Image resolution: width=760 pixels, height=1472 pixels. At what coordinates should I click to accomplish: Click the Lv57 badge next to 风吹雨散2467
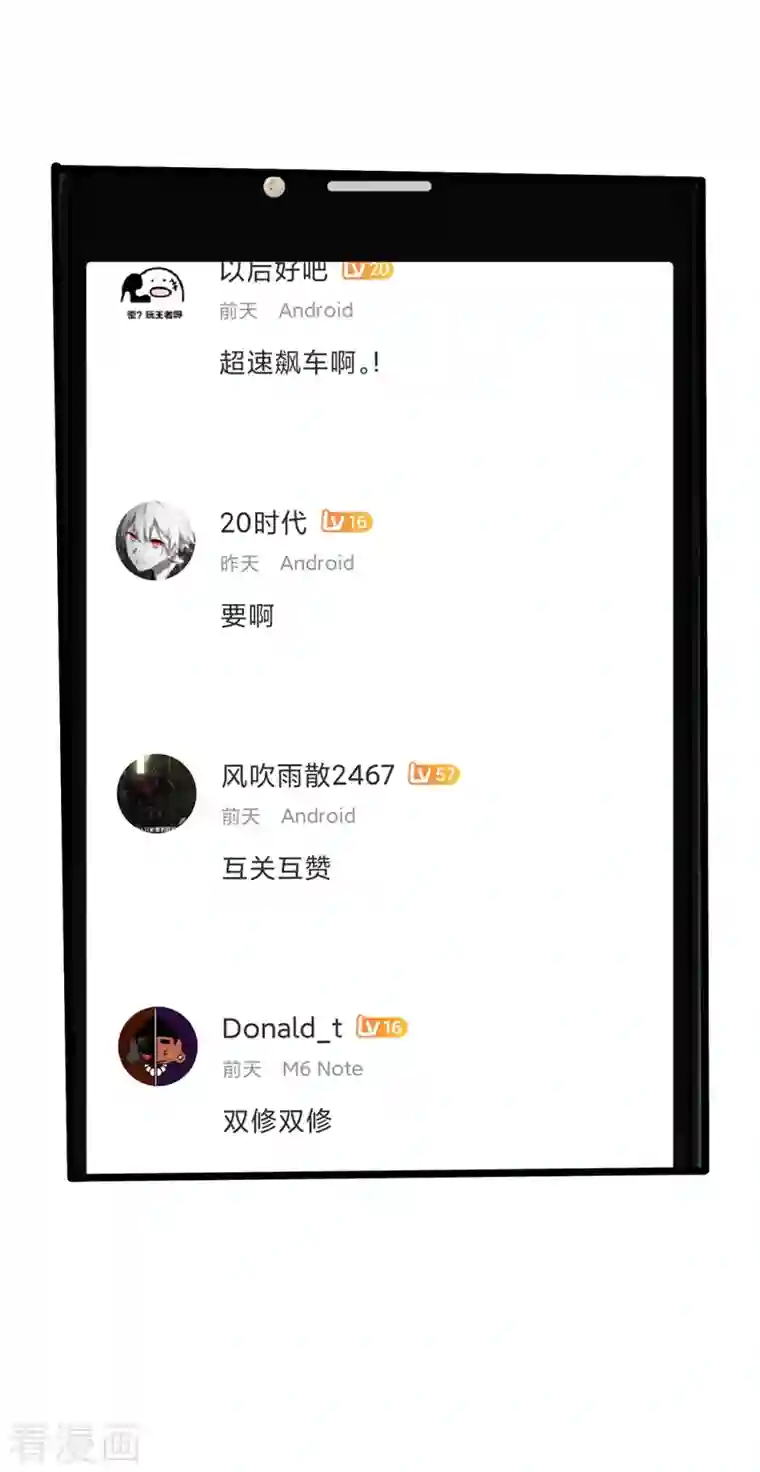(432, 775)
